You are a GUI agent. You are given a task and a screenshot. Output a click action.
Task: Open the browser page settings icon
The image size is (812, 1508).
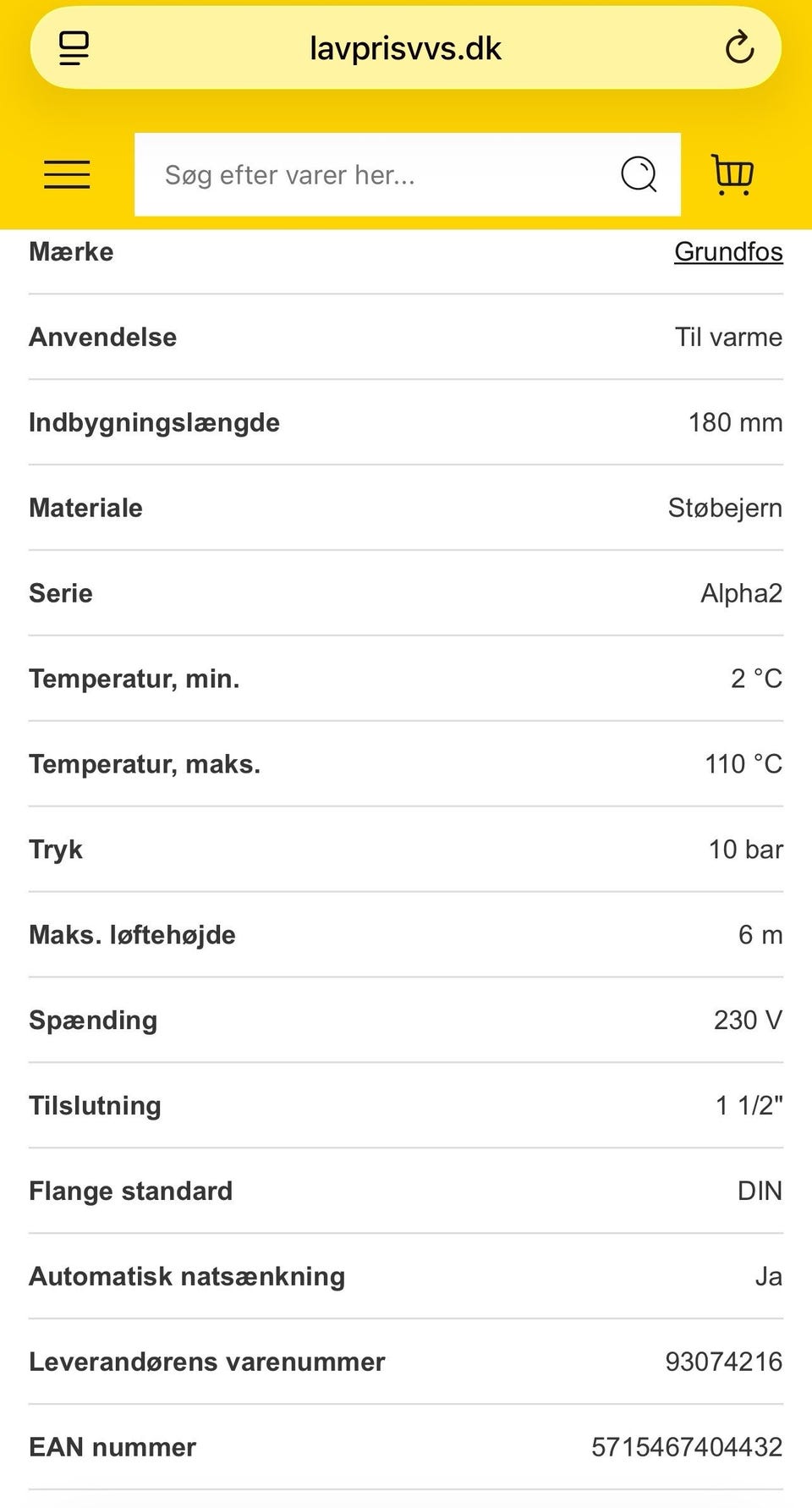(74, 48)
